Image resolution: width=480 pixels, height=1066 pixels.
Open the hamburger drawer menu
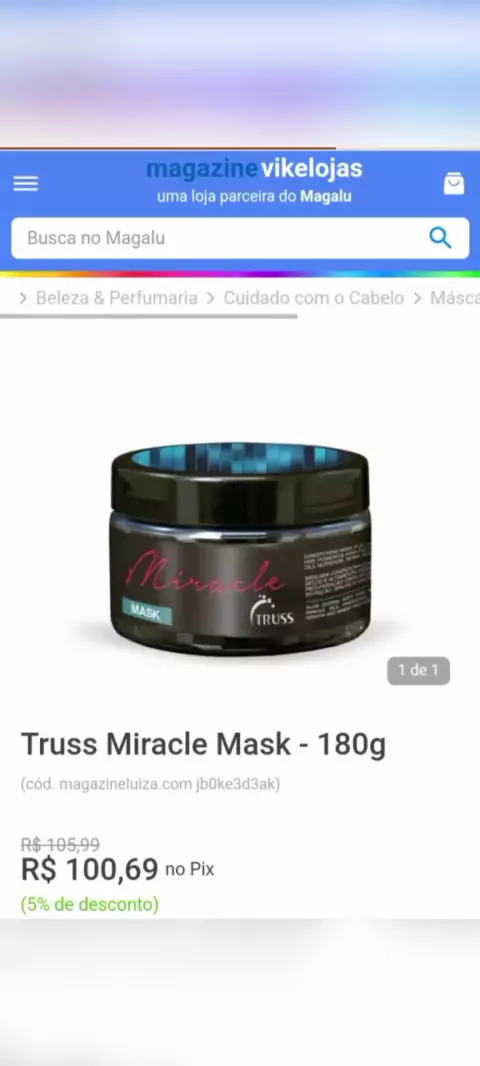coord(26,184)
